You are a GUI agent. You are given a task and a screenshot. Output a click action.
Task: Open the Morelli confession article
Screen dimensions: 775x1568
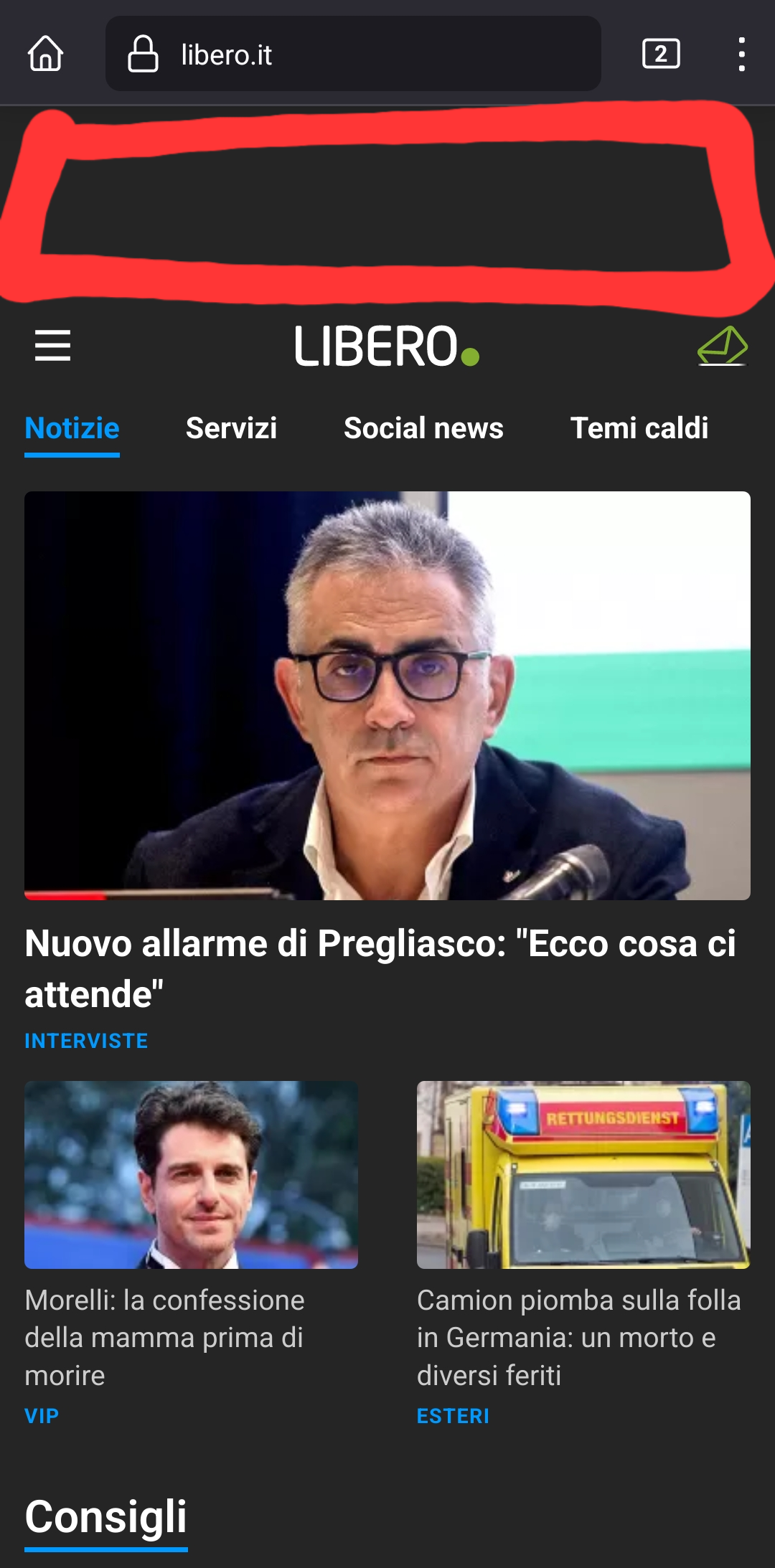[165, 1337]
